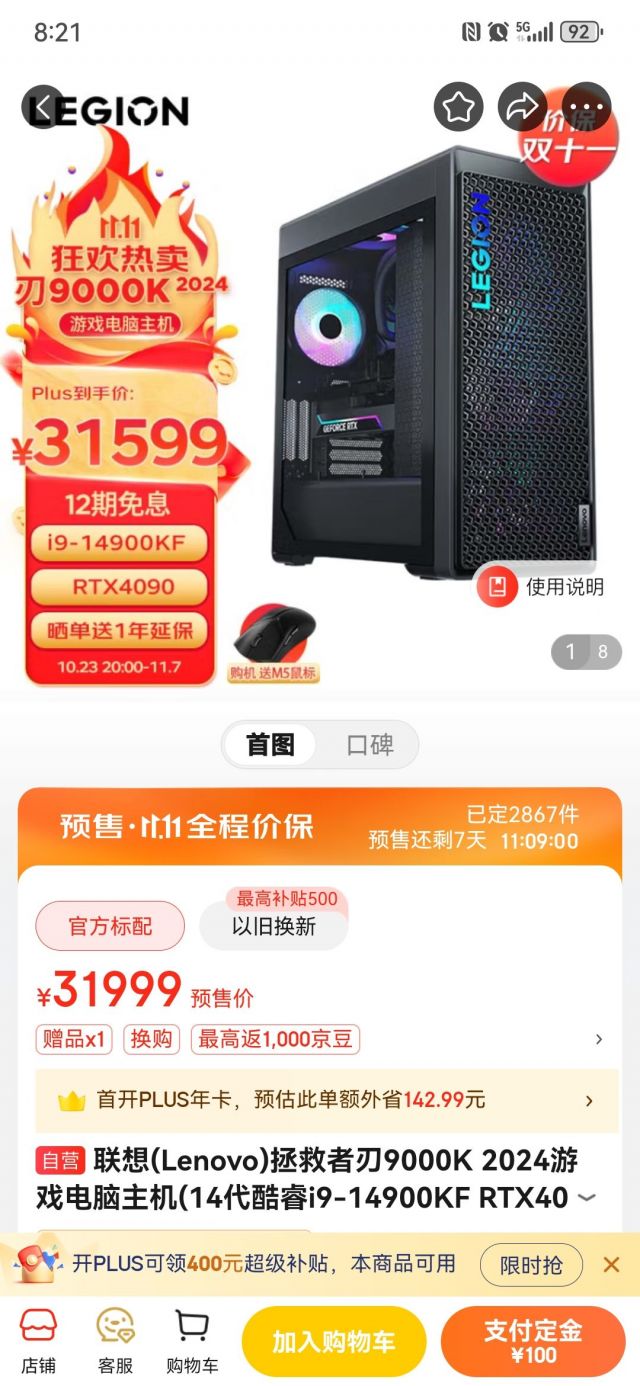Open the three-dot overflow menu
This screenshot has width=640, height=1386.
(x=586, y=107)
